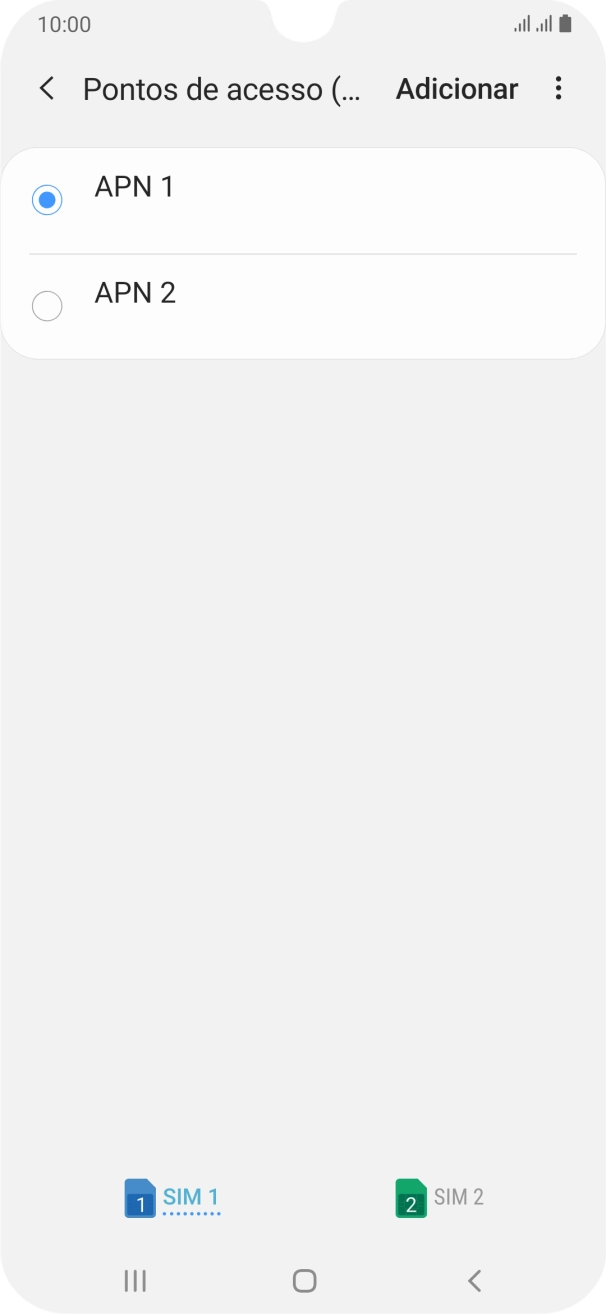Select the APN 1 radio button
Screen dimensions: 606x1314
47,200
